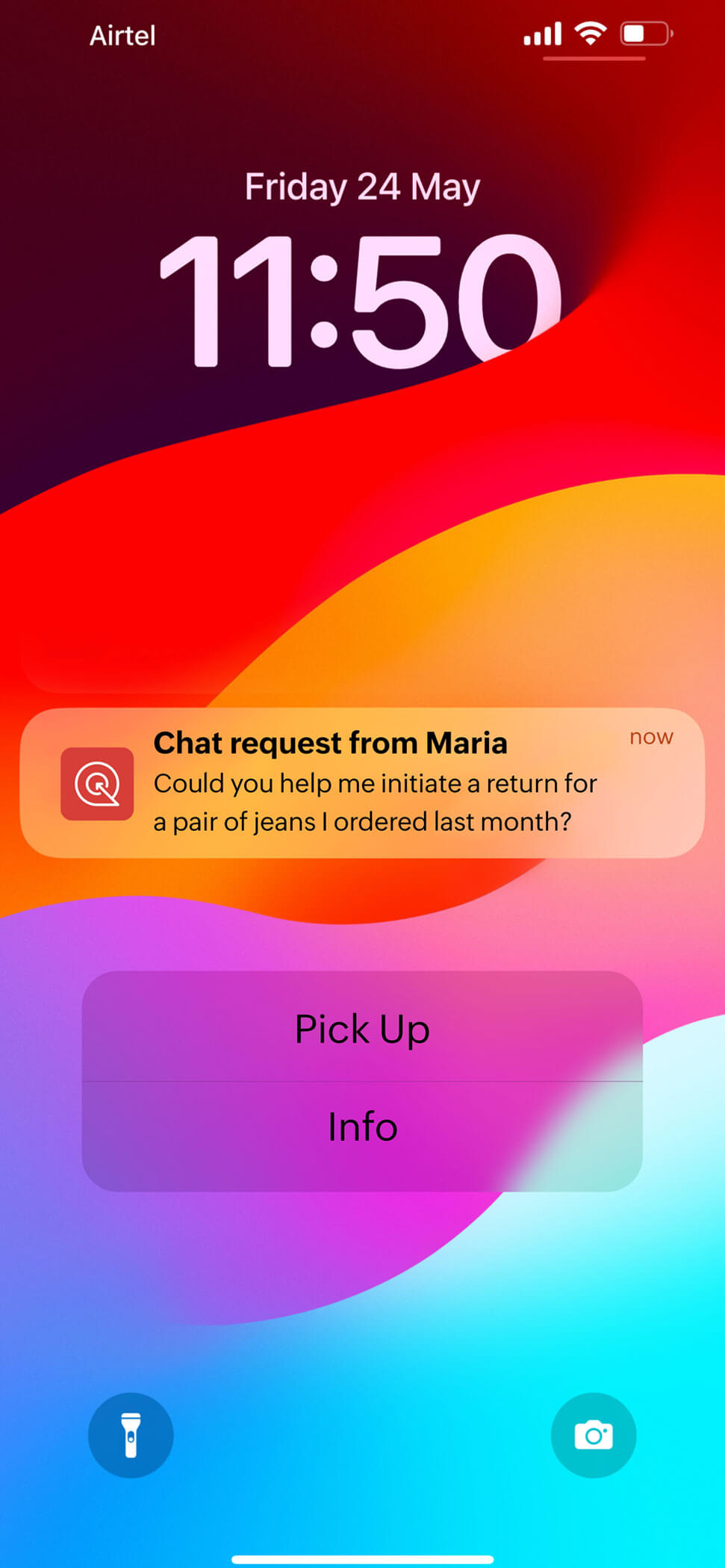Turn on the flashlight
725x1568 pixels.
click(x=131, y=1435)
